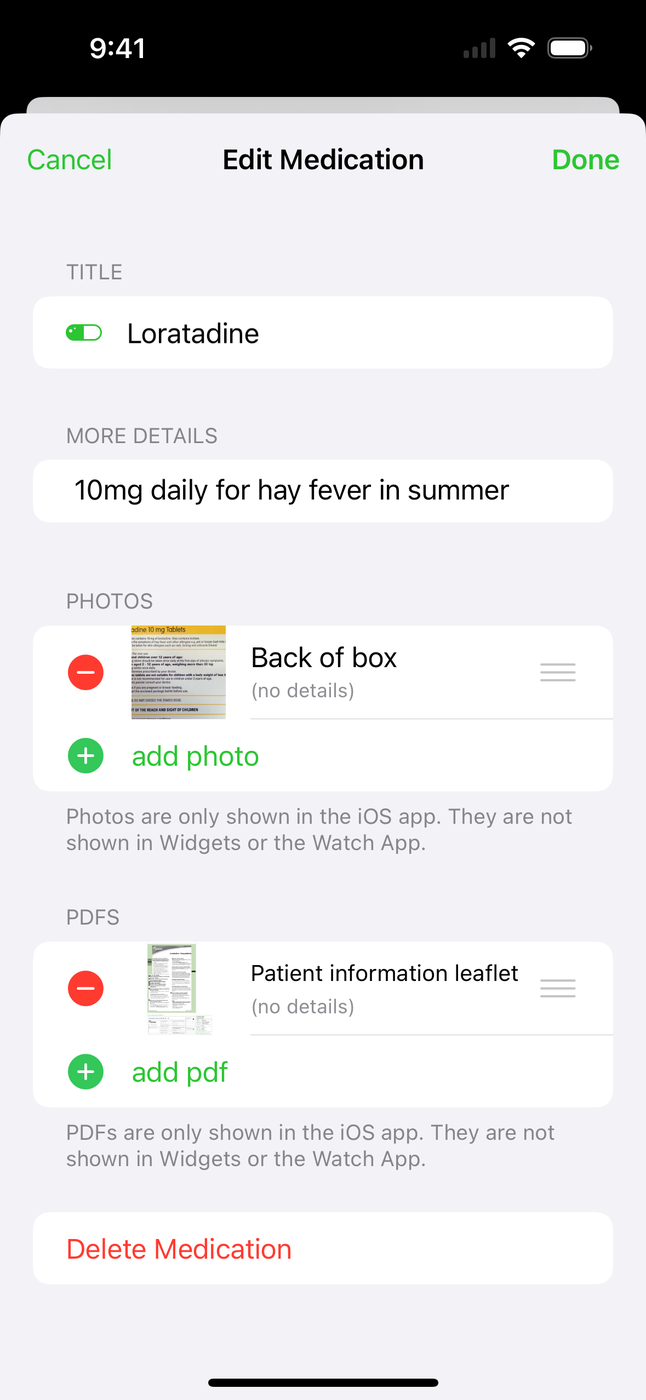Viewport: 646px width, 1400px height.
Task: Remove the Patient information leaflet PDF
Action: point(86,989)
